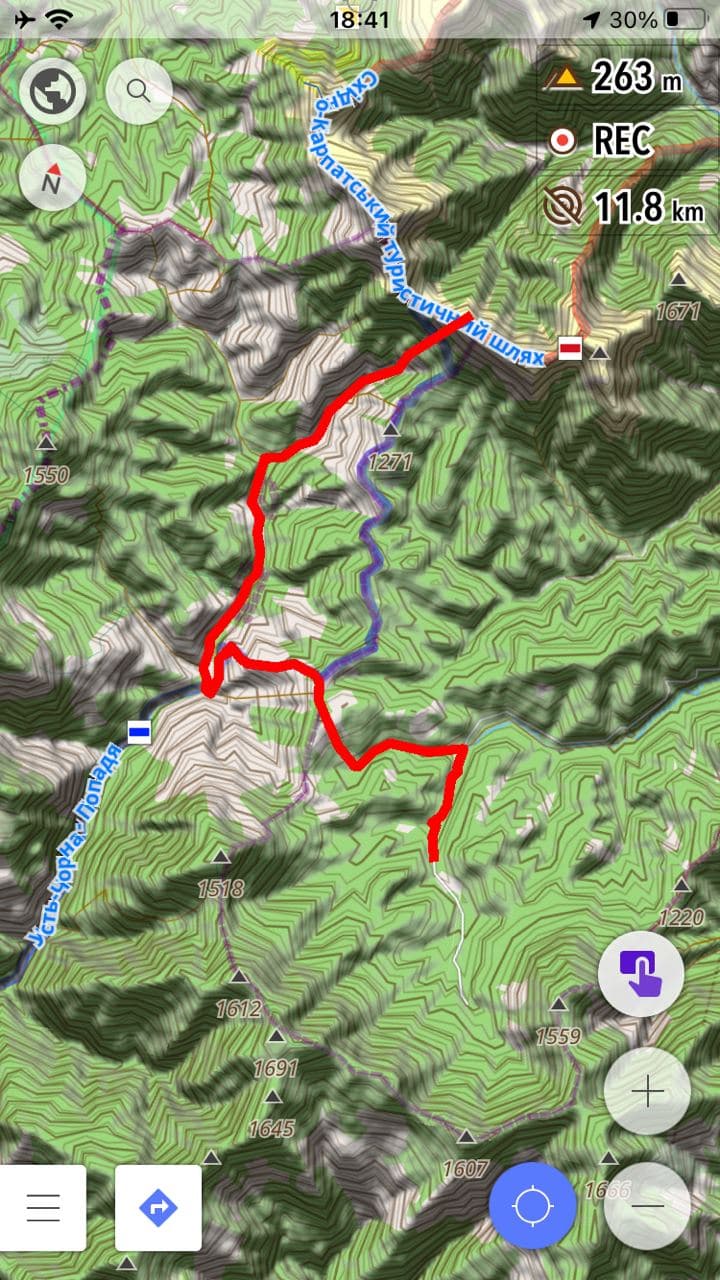This screenshot has width=720, height=1280.
Task: Tap the 263 m altitude widget
Action: pyautogui.click(x=627, y=76)
